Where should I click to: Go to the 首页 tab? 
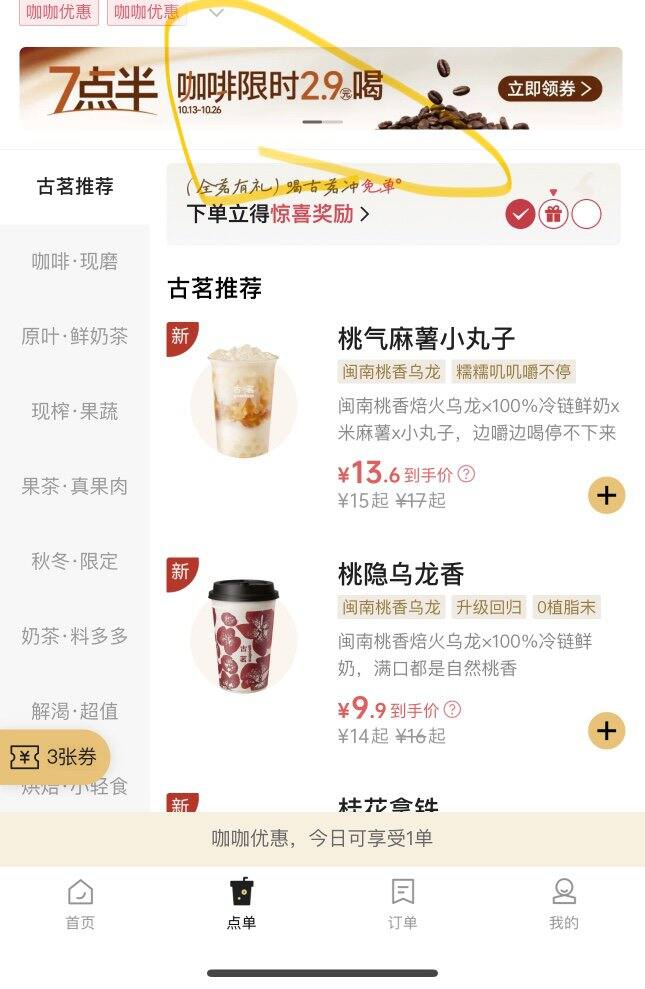point(80,904)
